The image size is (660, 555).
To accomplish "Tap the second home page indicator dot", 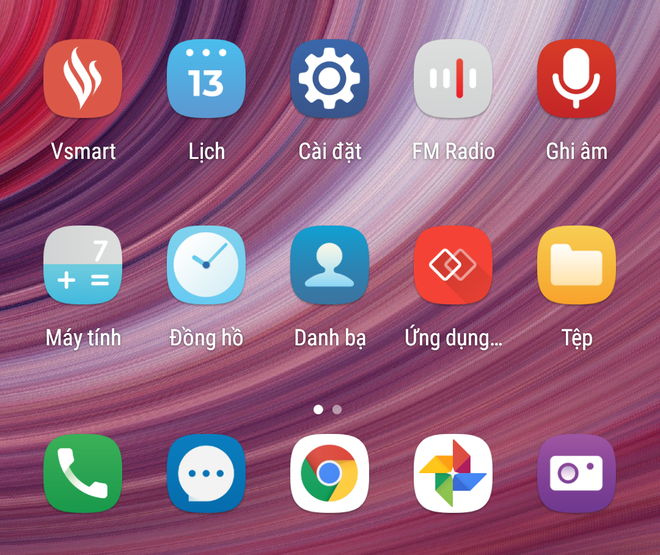I will click(337, 409).
